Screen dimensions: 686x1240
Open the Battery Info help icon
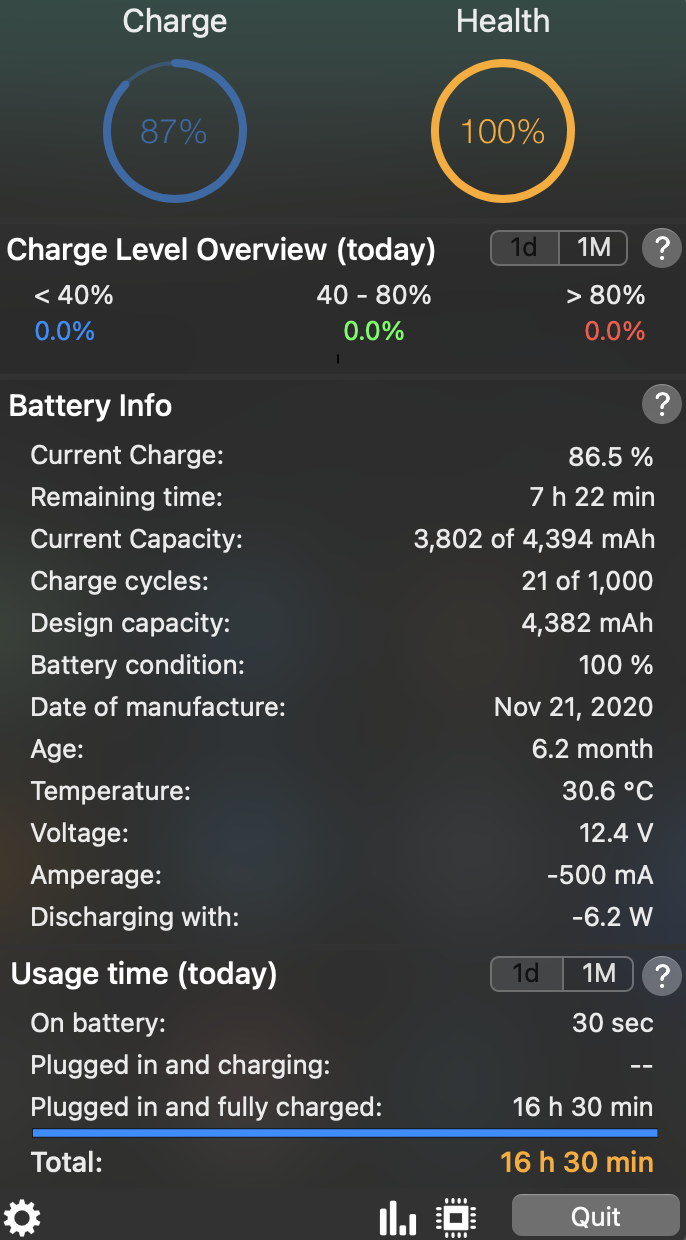pos(661,405)
